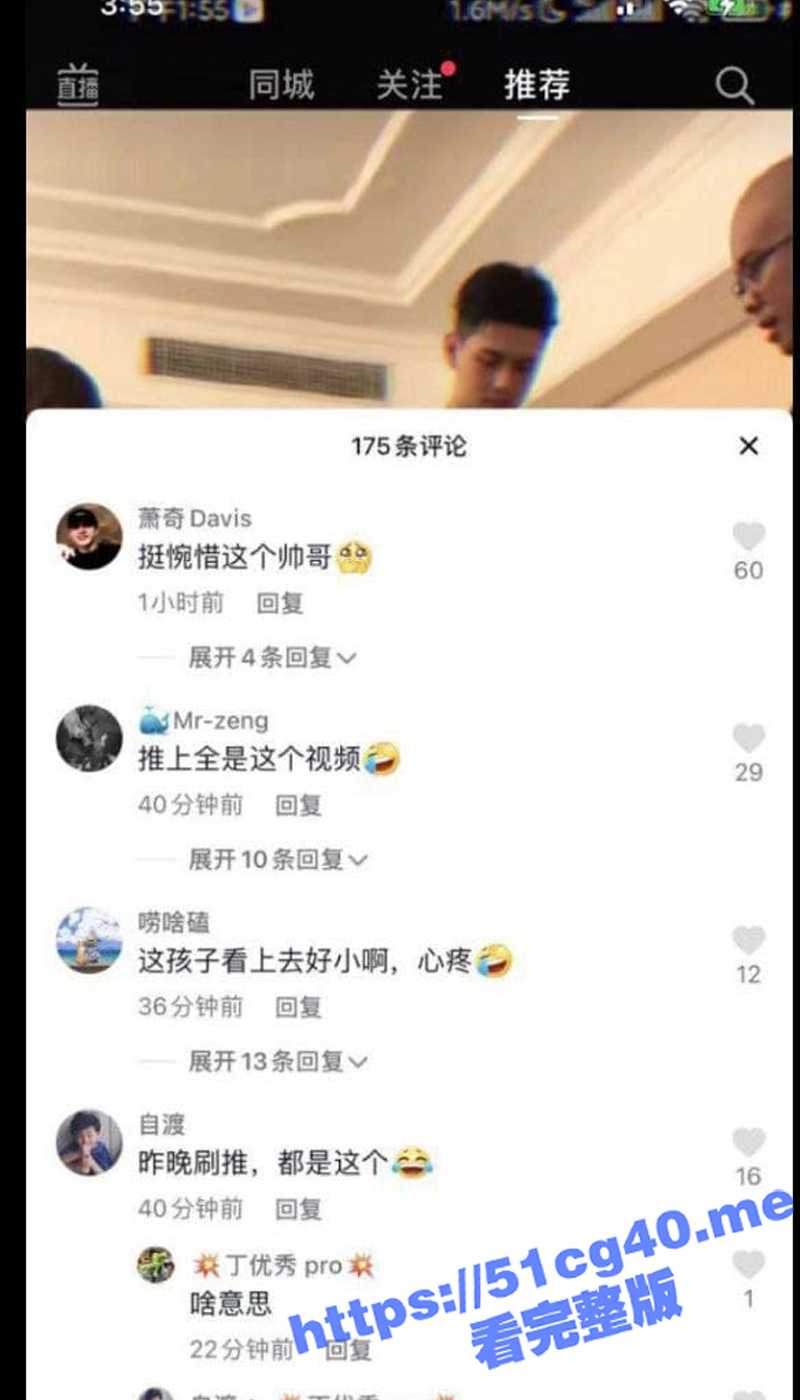Switch to the 关注 tab
The width and height of the screenshot is (800, 1400).
point(409,85)
